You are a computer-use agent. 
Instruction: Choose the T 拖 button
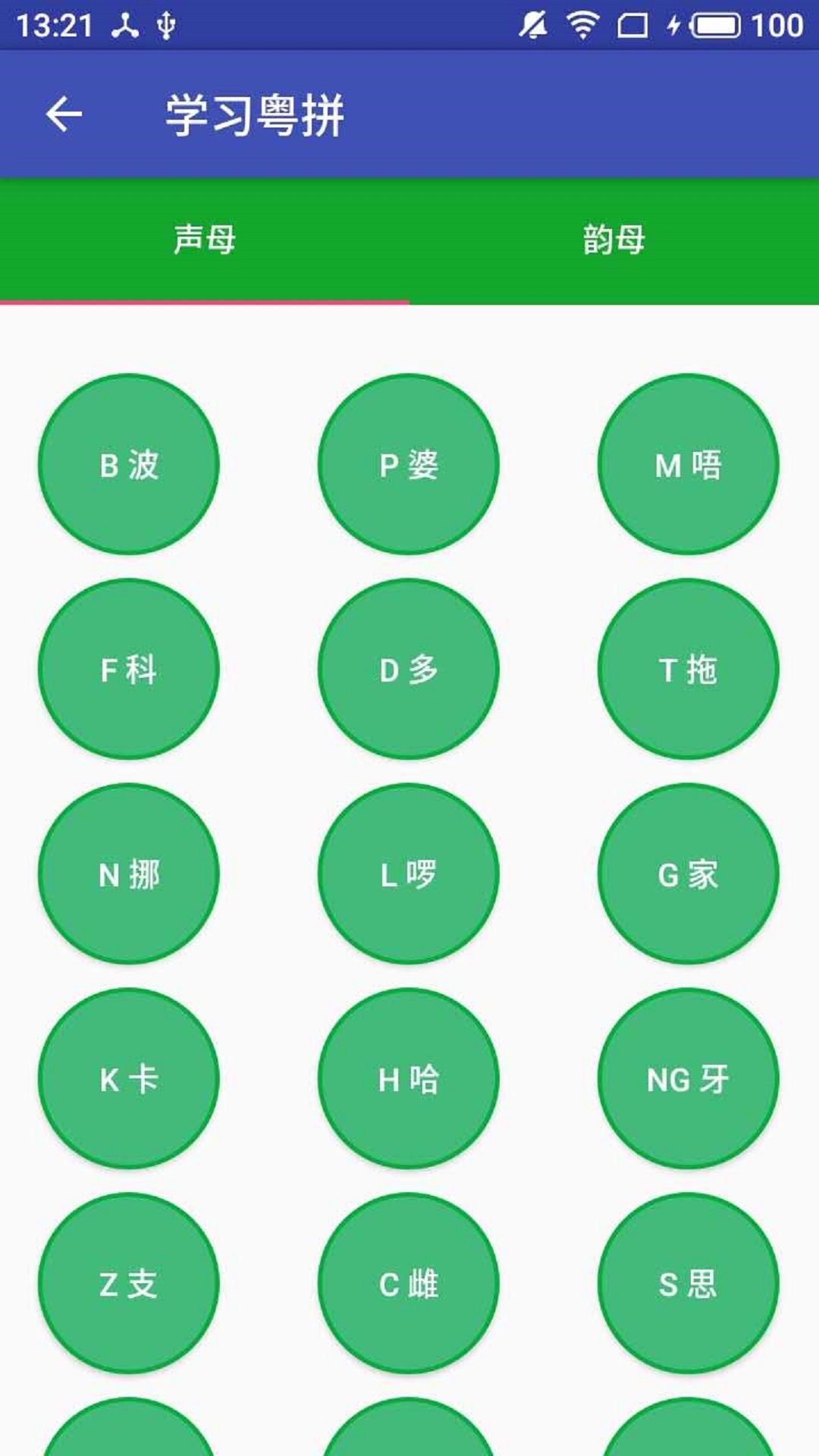coord(689,669)
